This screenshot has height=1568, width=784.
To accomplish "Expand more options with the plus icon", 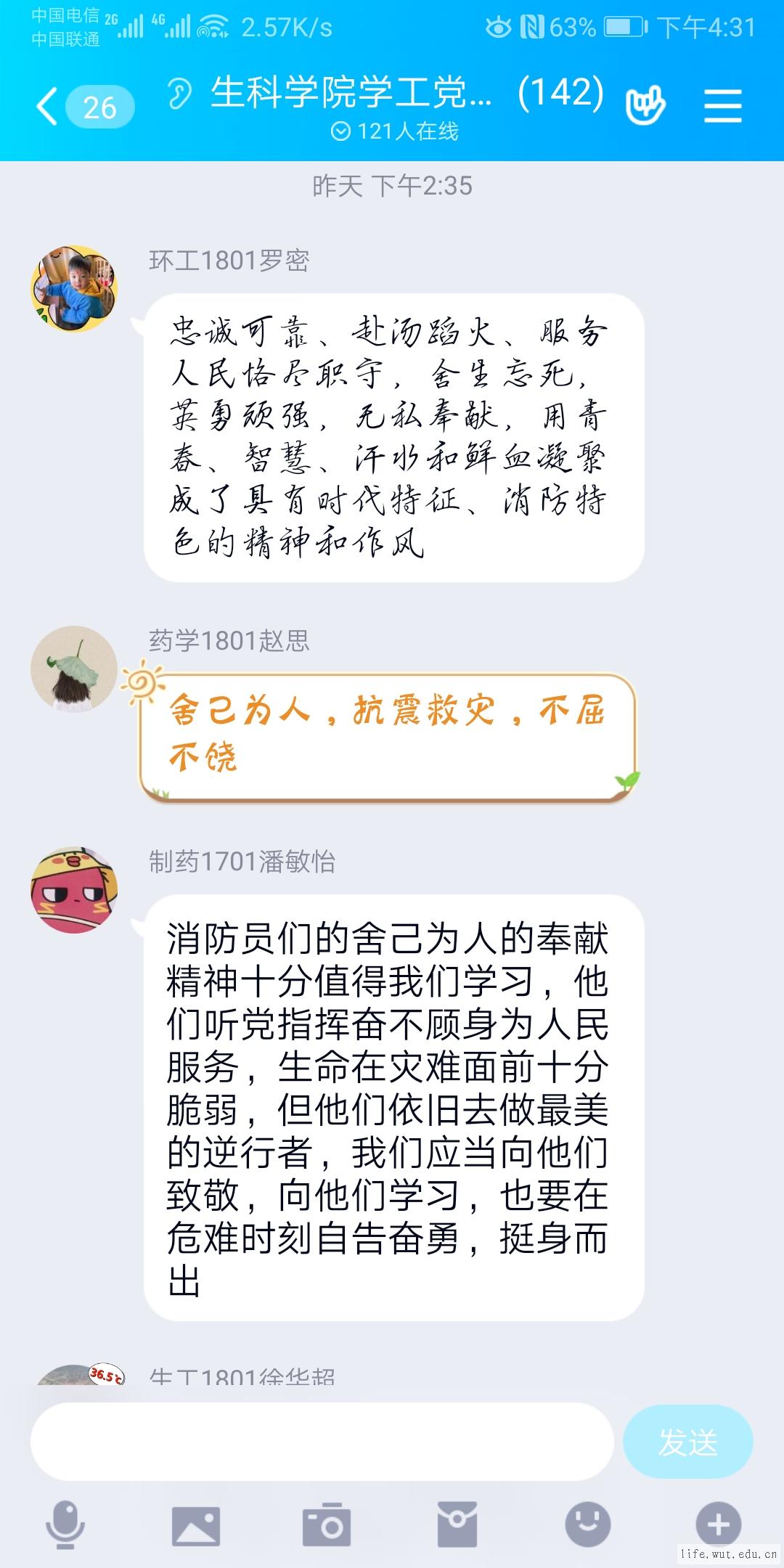I will [x=718, y=1524].
